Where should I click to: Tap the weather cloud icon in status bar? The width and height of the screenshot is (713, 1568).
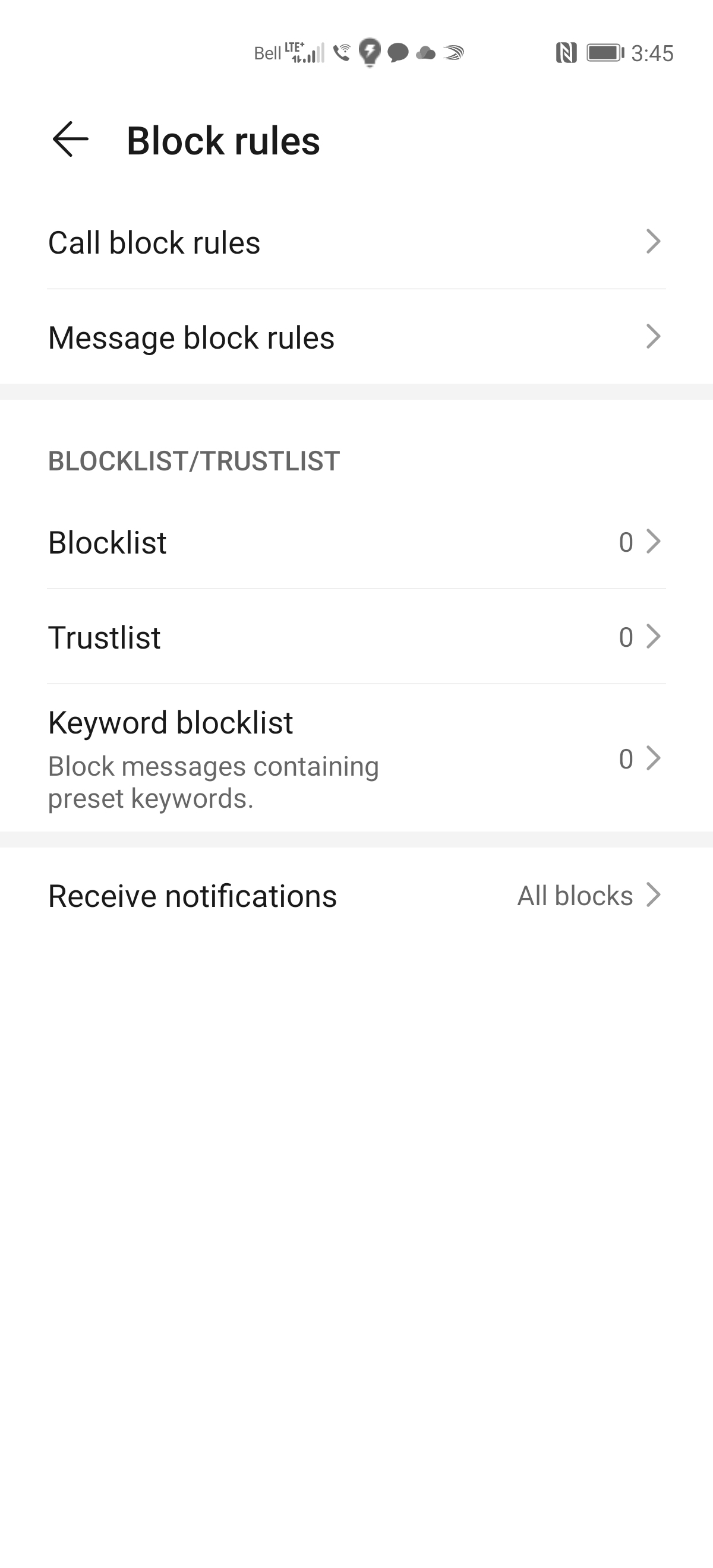425,53
